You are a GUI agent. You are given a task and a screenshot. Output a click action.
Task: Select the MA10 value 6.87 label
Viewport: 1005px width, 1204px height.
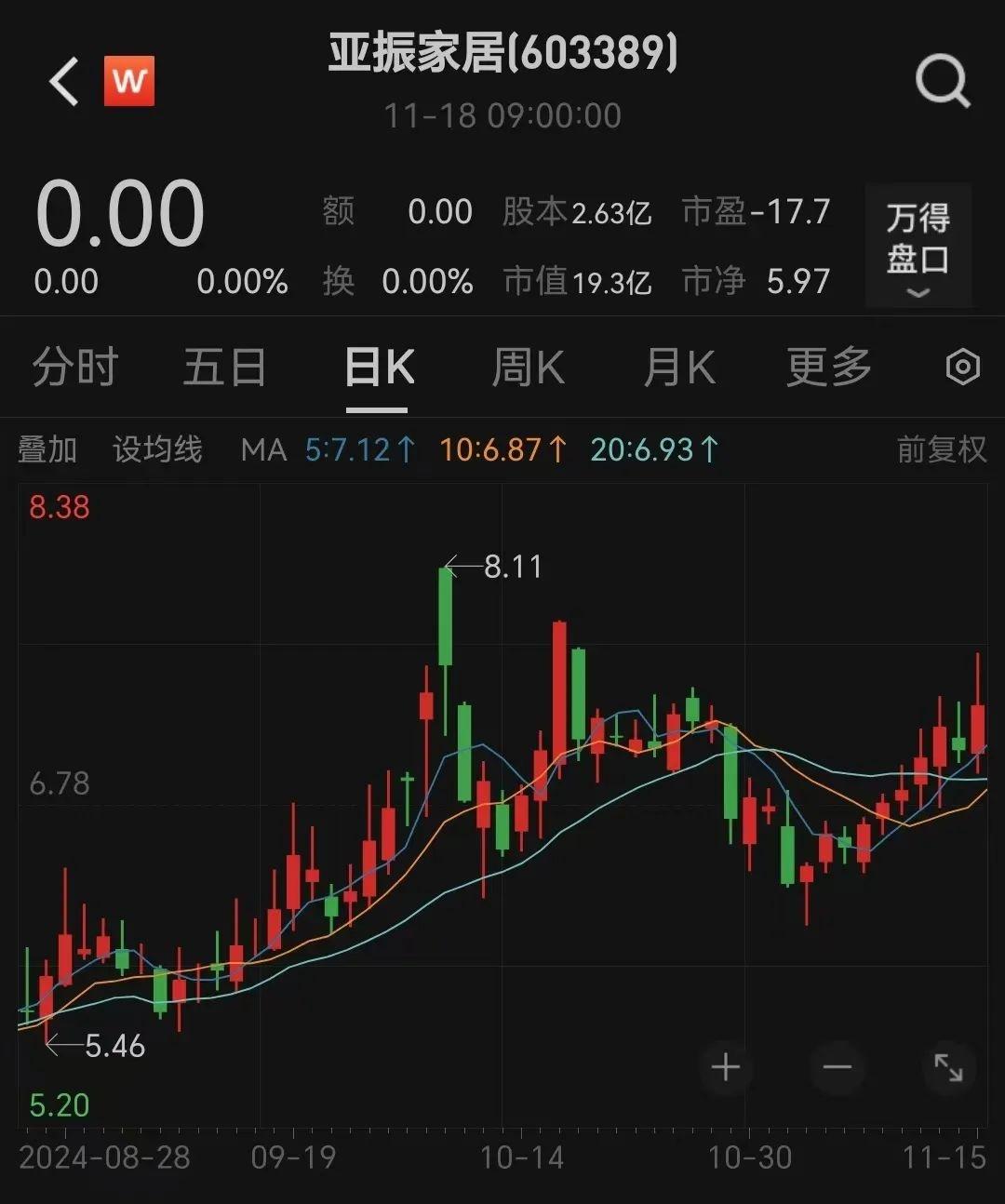point(503,449)
